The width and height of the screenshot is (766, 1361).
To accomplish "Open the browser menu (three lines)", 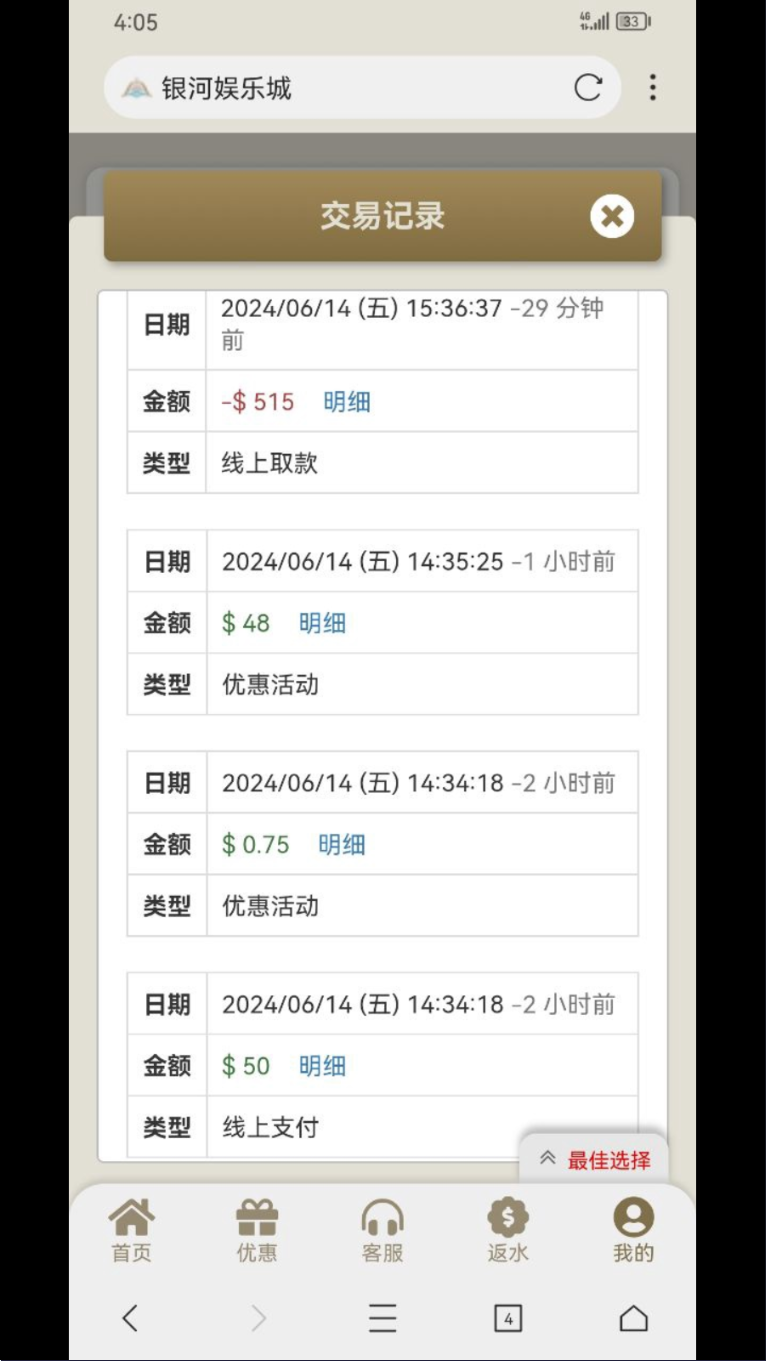I will coord(382,1319).
